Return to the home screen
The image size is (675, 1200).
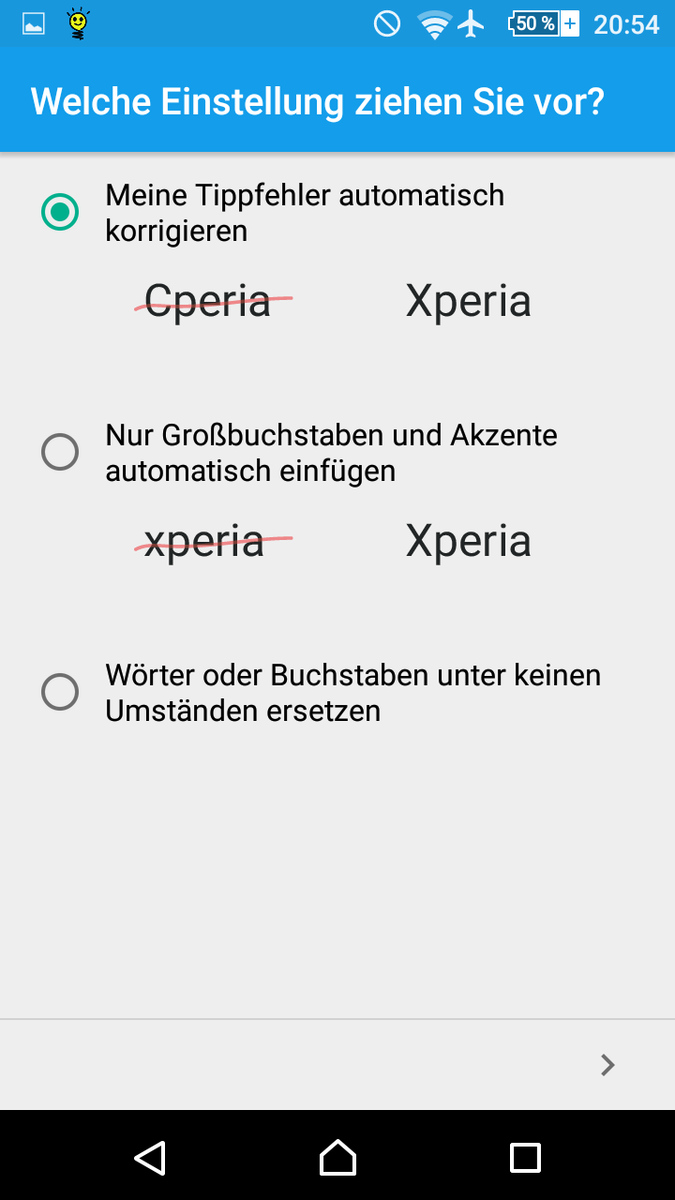point(337,1157)
